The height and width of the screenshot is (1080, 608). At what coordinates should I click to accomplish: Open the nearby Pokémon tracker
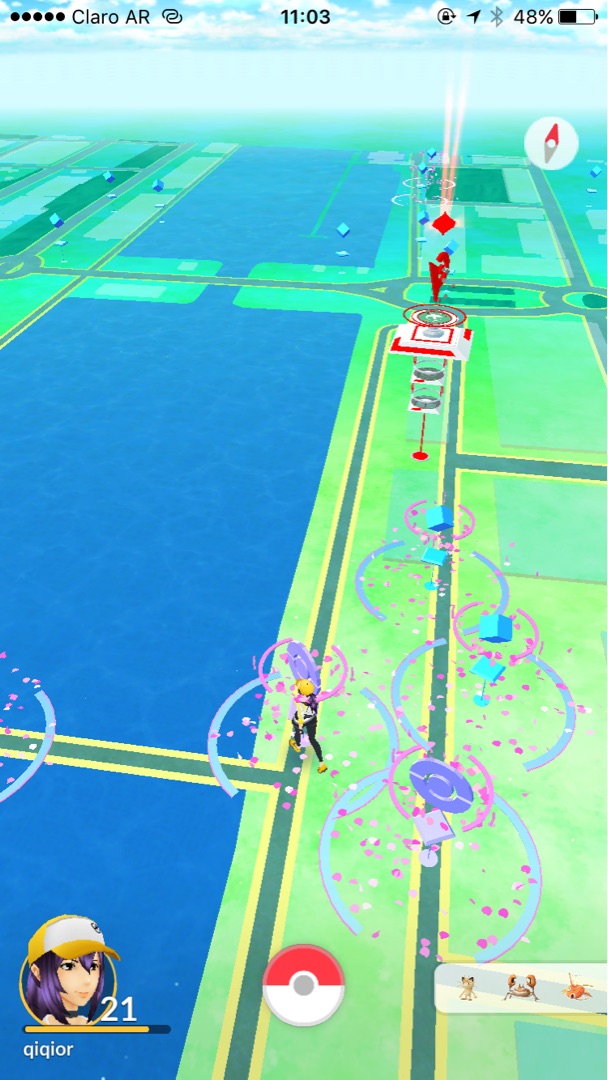click(521, 988)
